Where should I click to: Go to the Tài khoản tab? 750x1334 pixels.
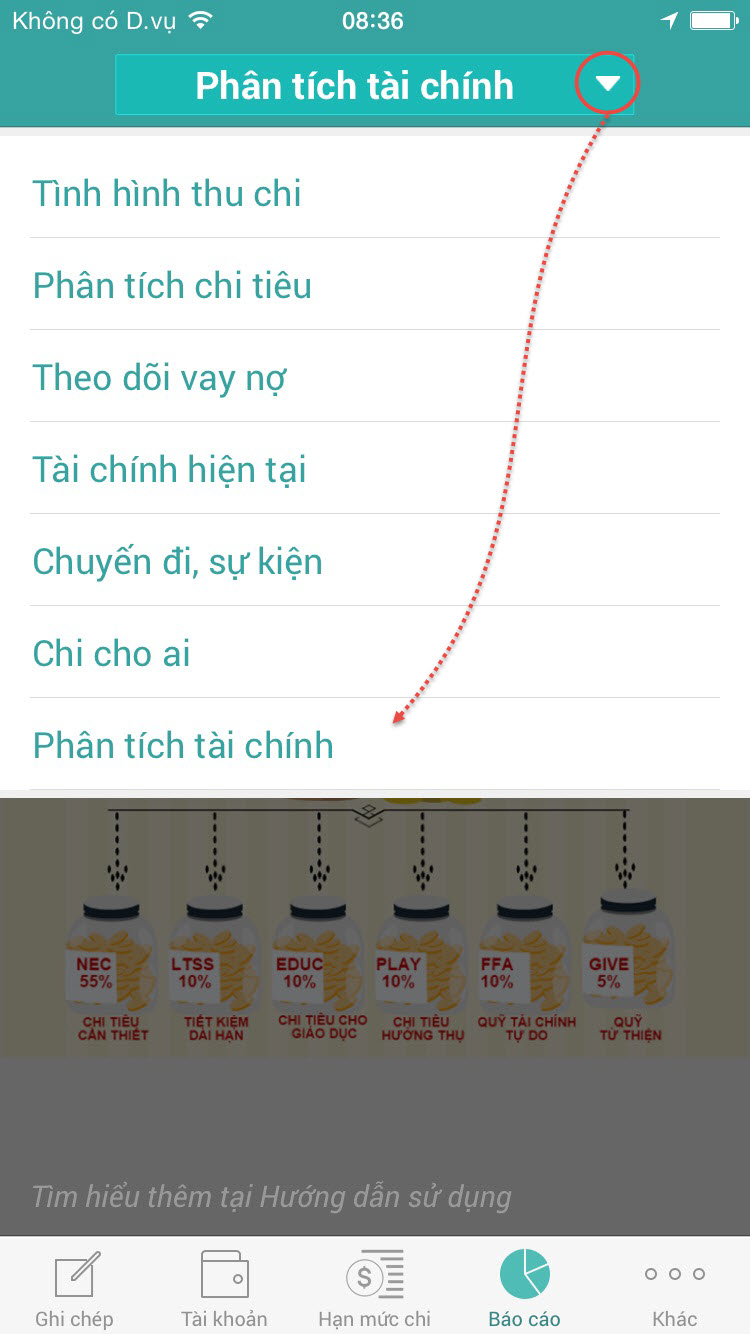tap(224, 1288)
